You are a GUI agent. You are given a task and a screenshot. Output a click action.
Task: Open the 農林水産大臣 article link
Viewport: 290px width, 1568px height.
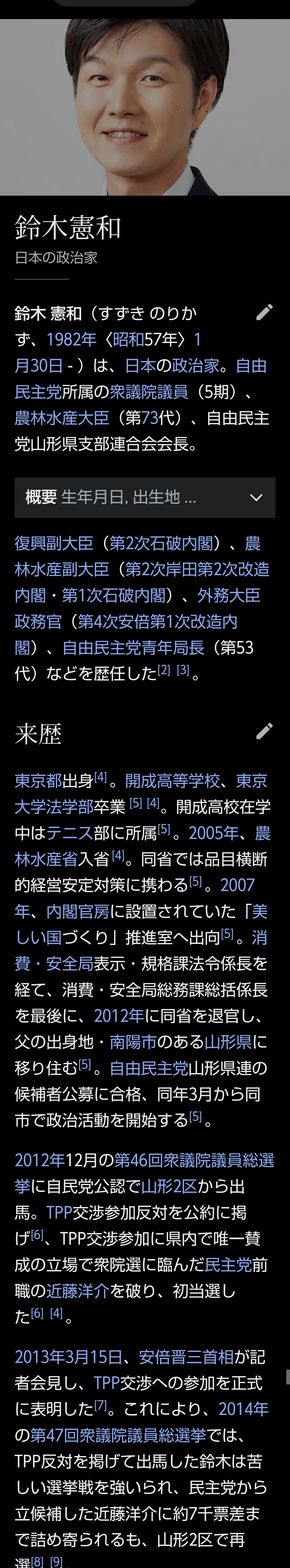(61, 418)
